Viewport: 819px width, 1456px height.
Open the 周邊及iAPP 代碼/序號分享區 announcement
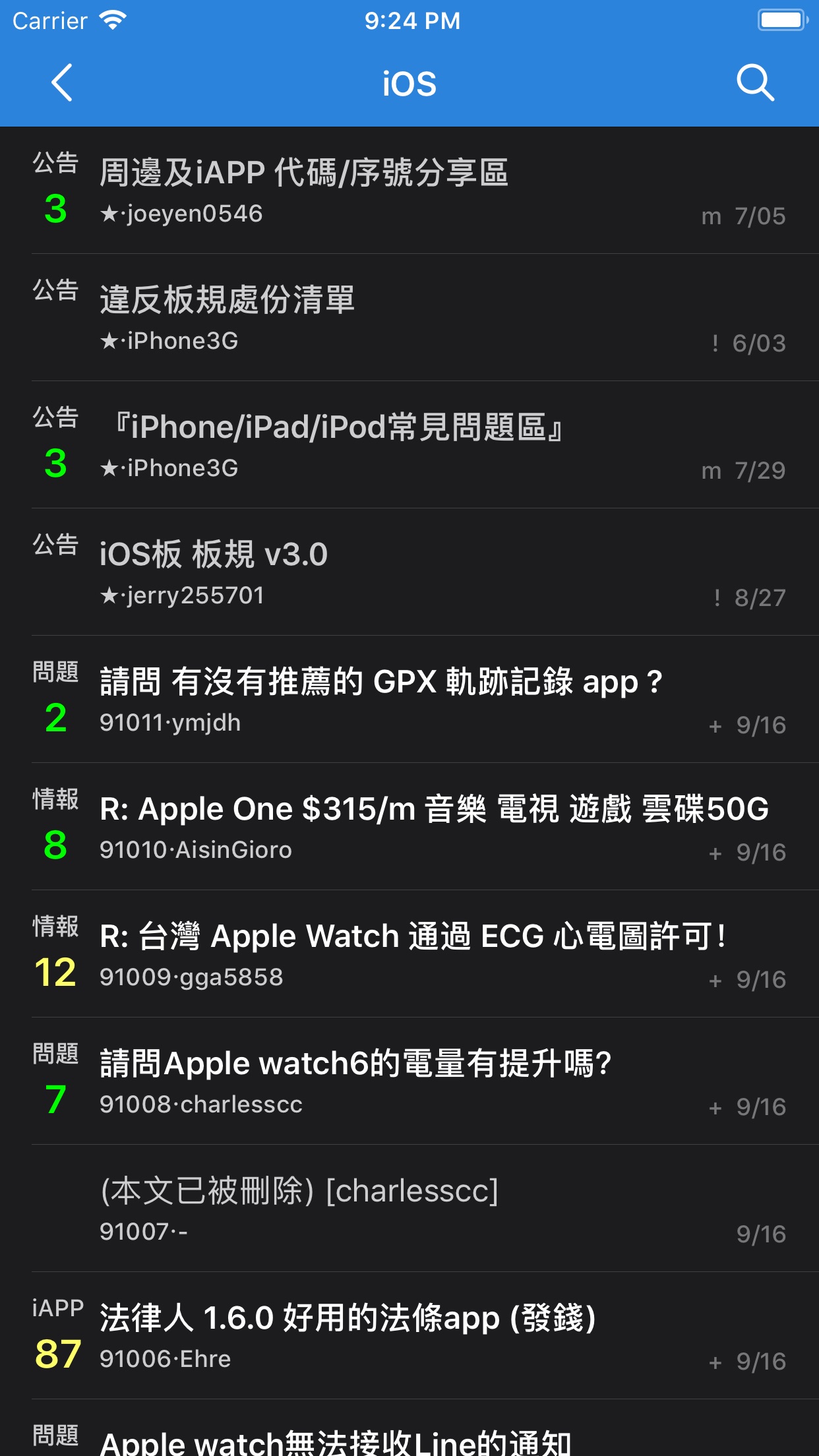[409, 190]
